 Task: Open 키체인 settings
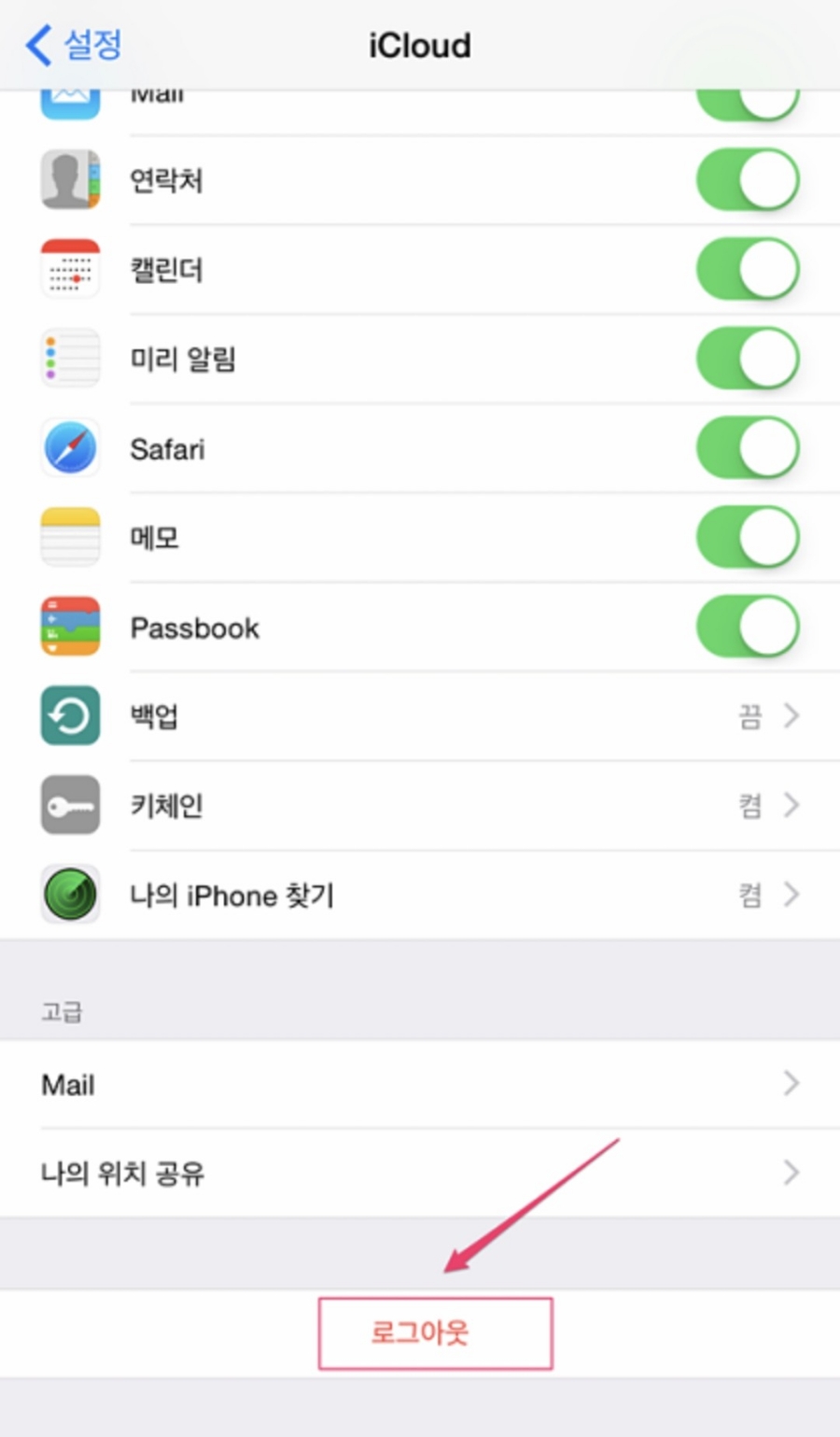click(x=420, y=805)
